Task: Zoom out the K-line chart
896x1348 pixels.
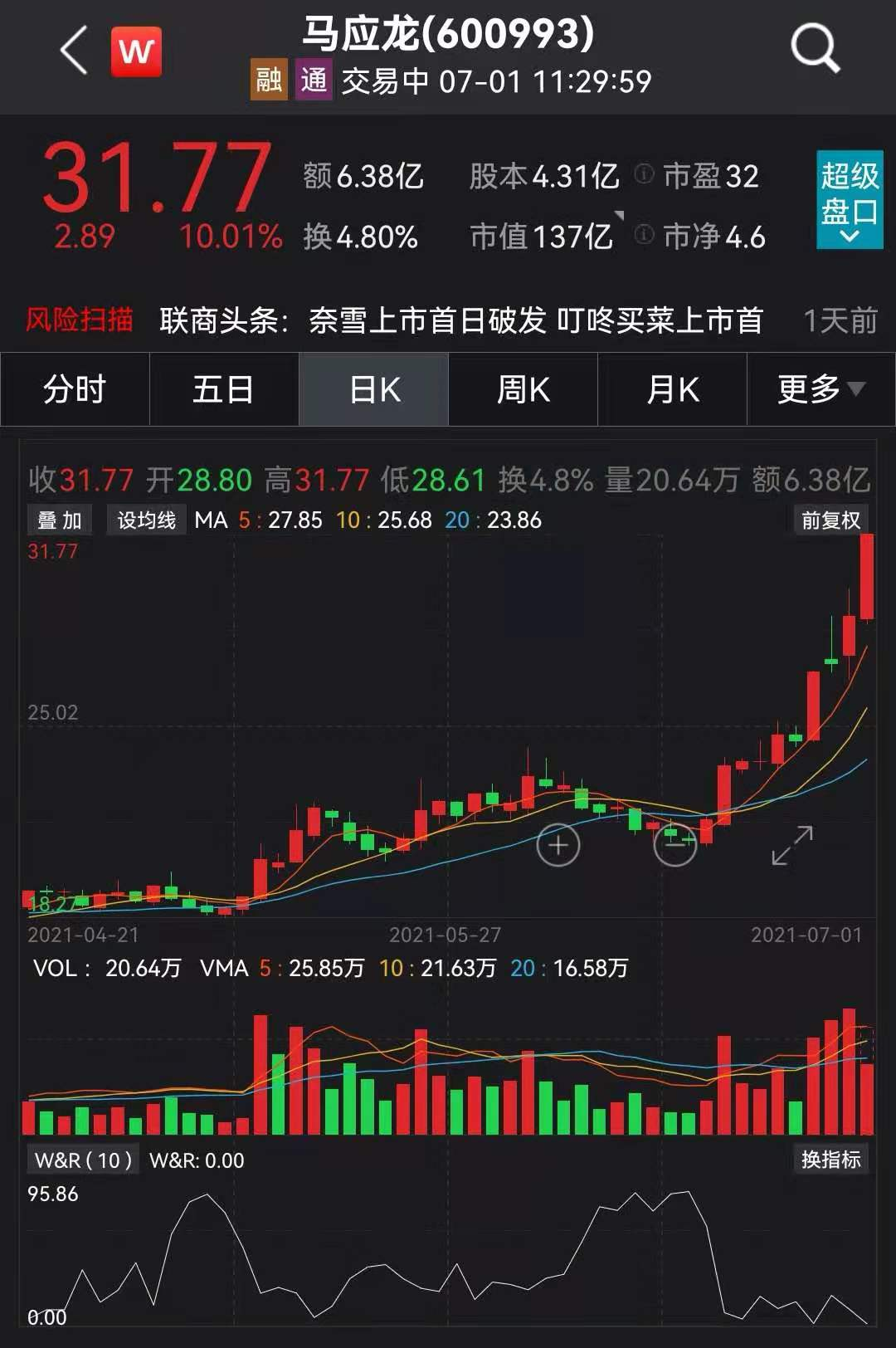Action: click(675, 845)
